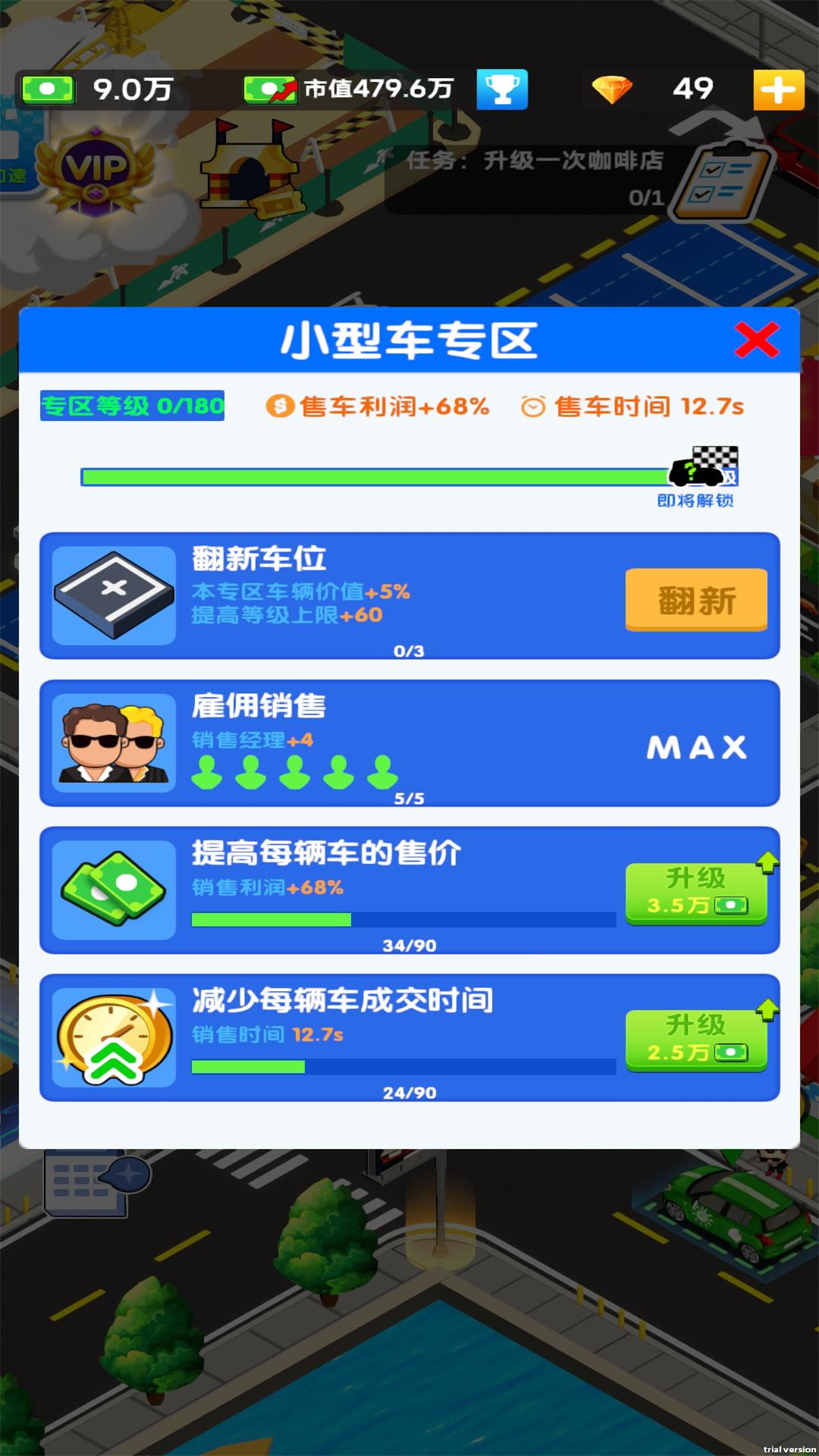
Task: Open the trophy leaderboard icon
Action: pyautogui.click(x=502, y=89)
